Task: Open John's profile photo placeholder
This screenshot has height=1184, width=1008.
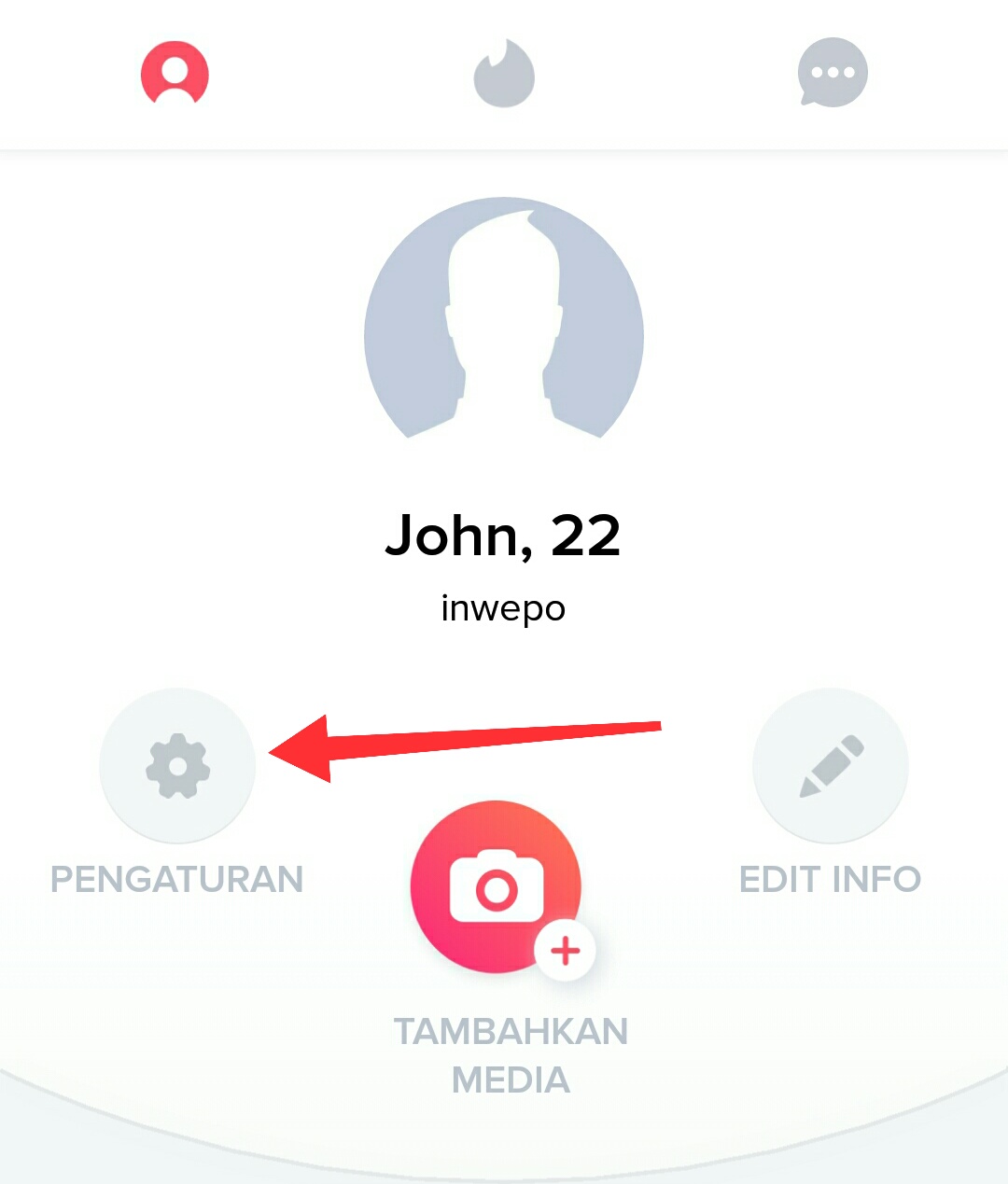Action: click(x=504, y=327)
